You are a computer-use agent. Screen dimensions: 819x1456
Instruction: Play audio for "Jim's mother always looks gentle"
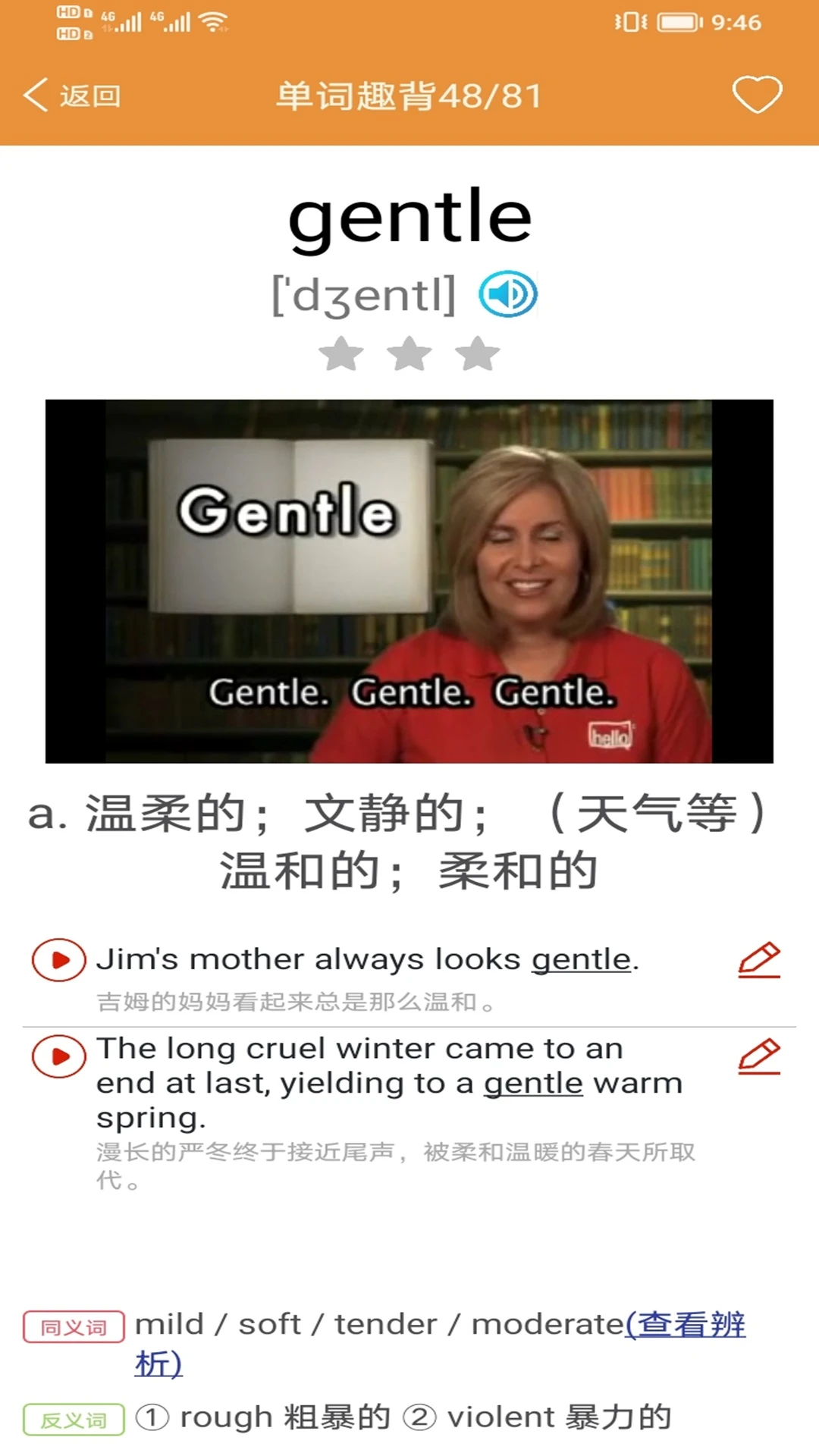(58, 960)
